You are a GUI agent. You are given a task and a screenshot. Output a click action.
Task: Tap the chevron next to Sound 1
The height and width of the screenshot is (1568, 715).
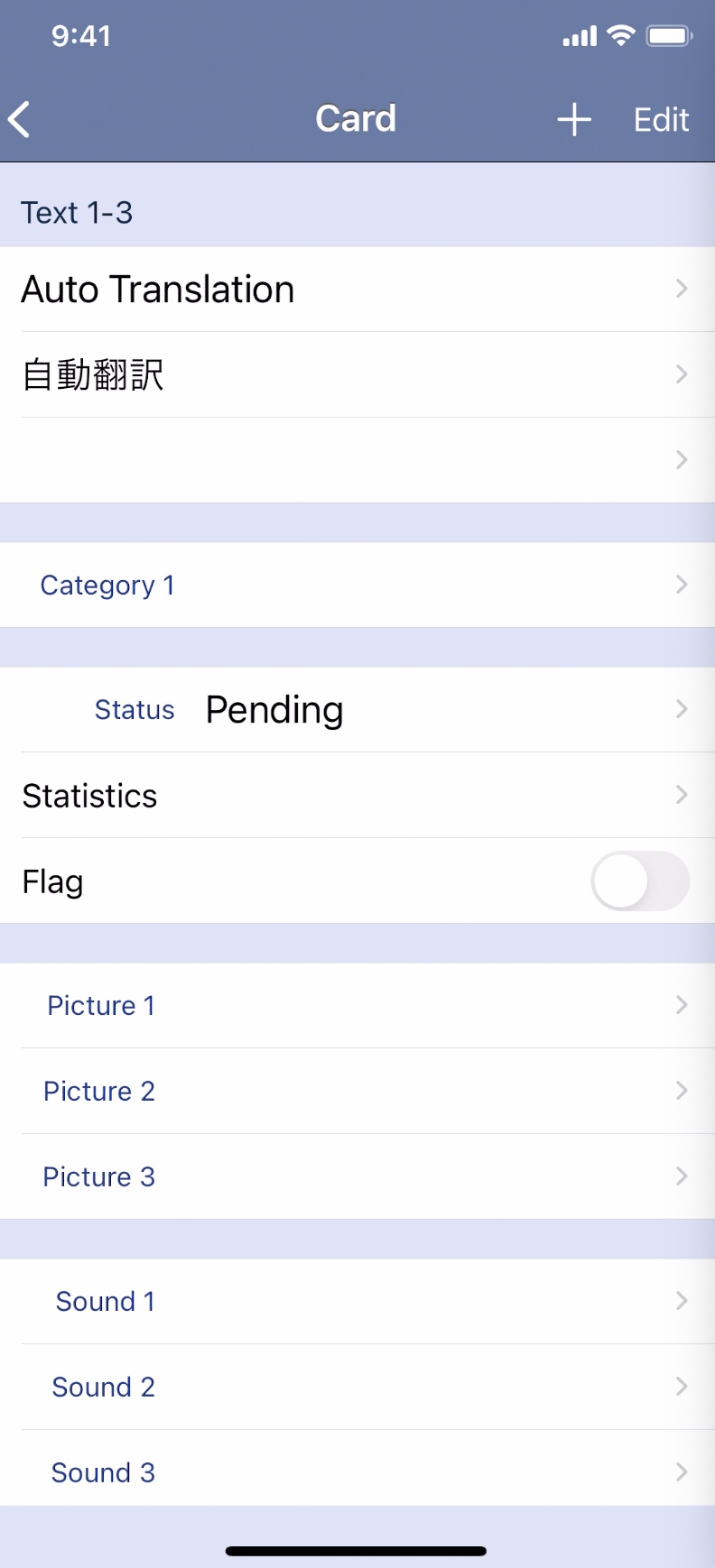click(682, 1301)
